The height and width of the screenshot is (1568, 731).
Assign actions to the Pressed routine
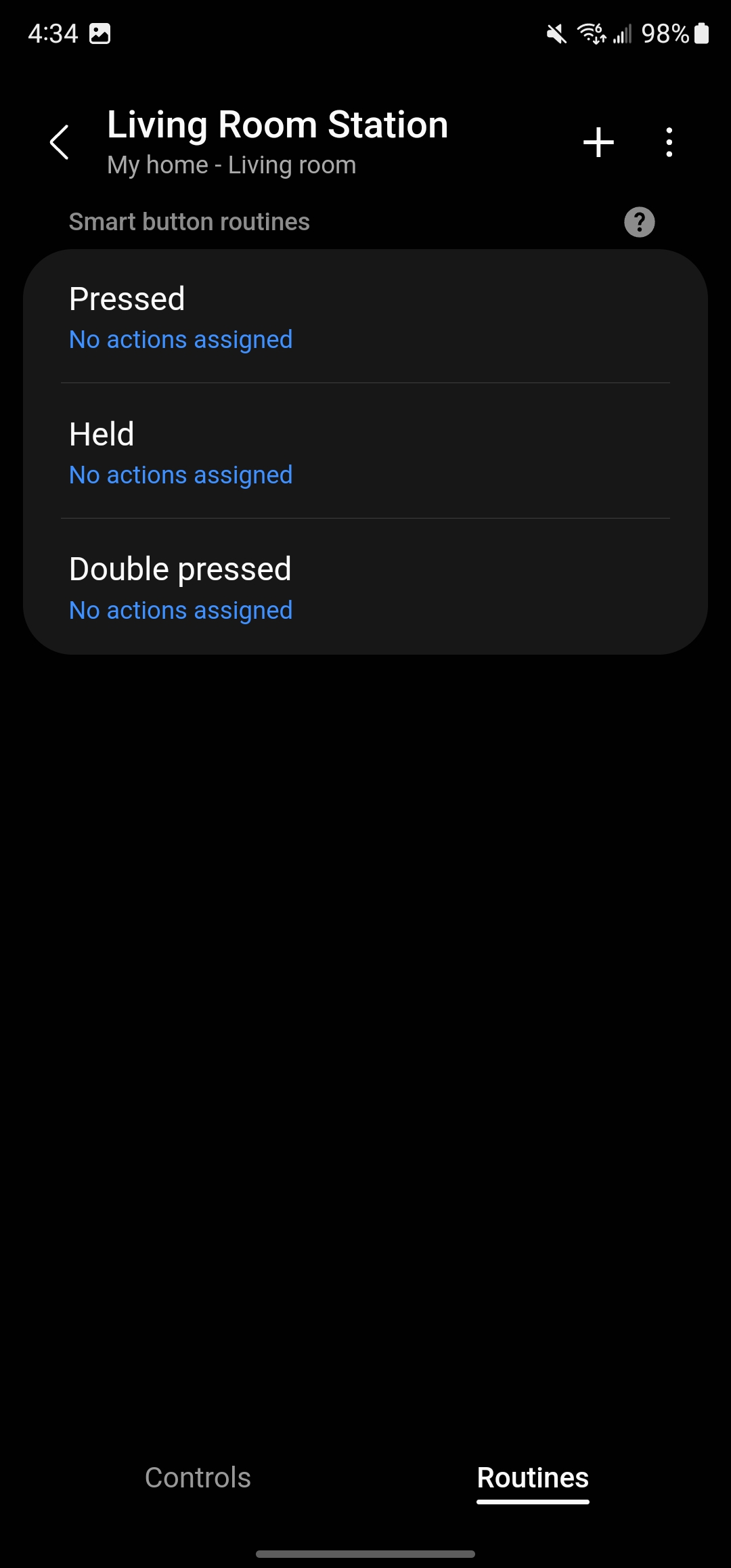365,317
